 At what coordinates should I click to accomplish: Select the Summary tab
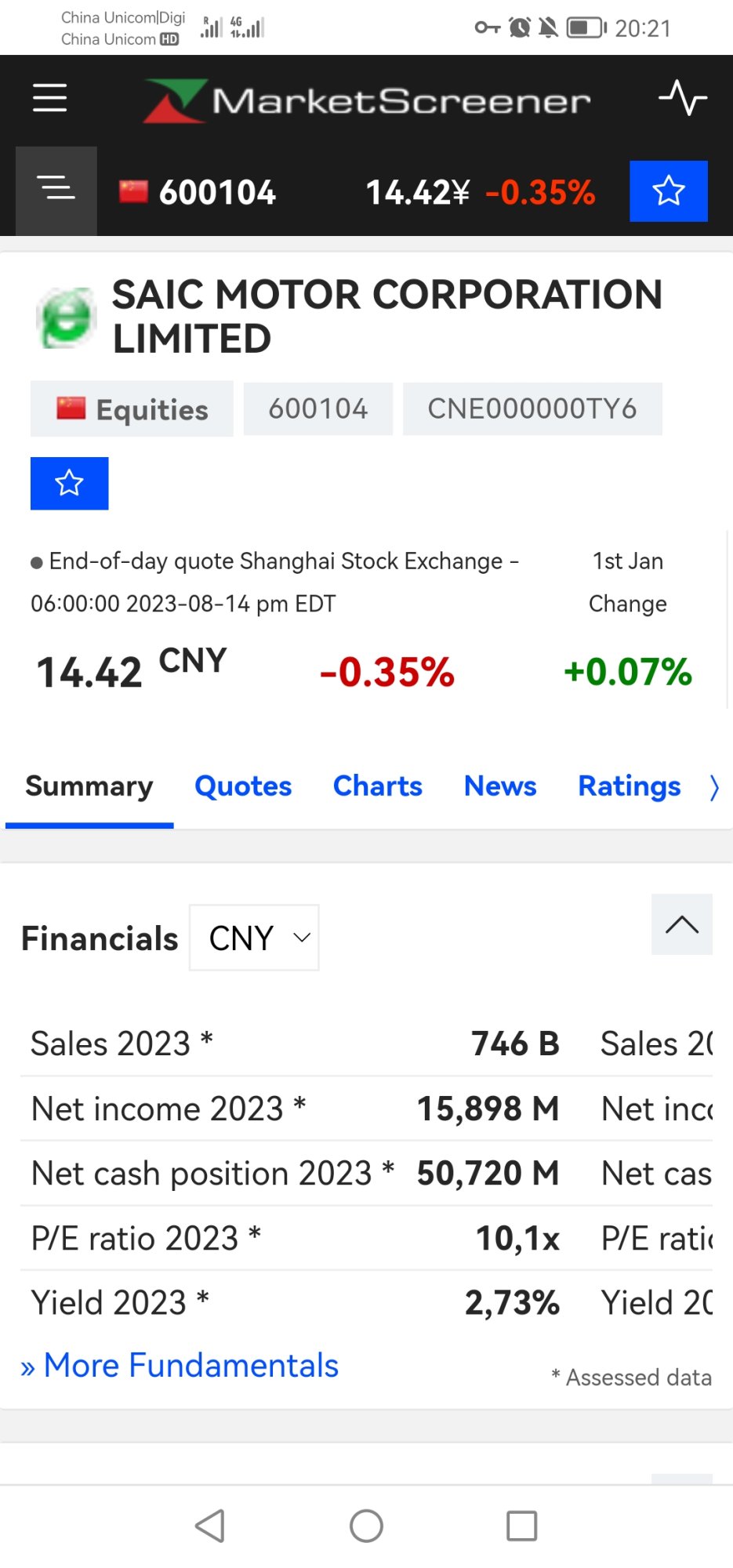pos(89,787)
